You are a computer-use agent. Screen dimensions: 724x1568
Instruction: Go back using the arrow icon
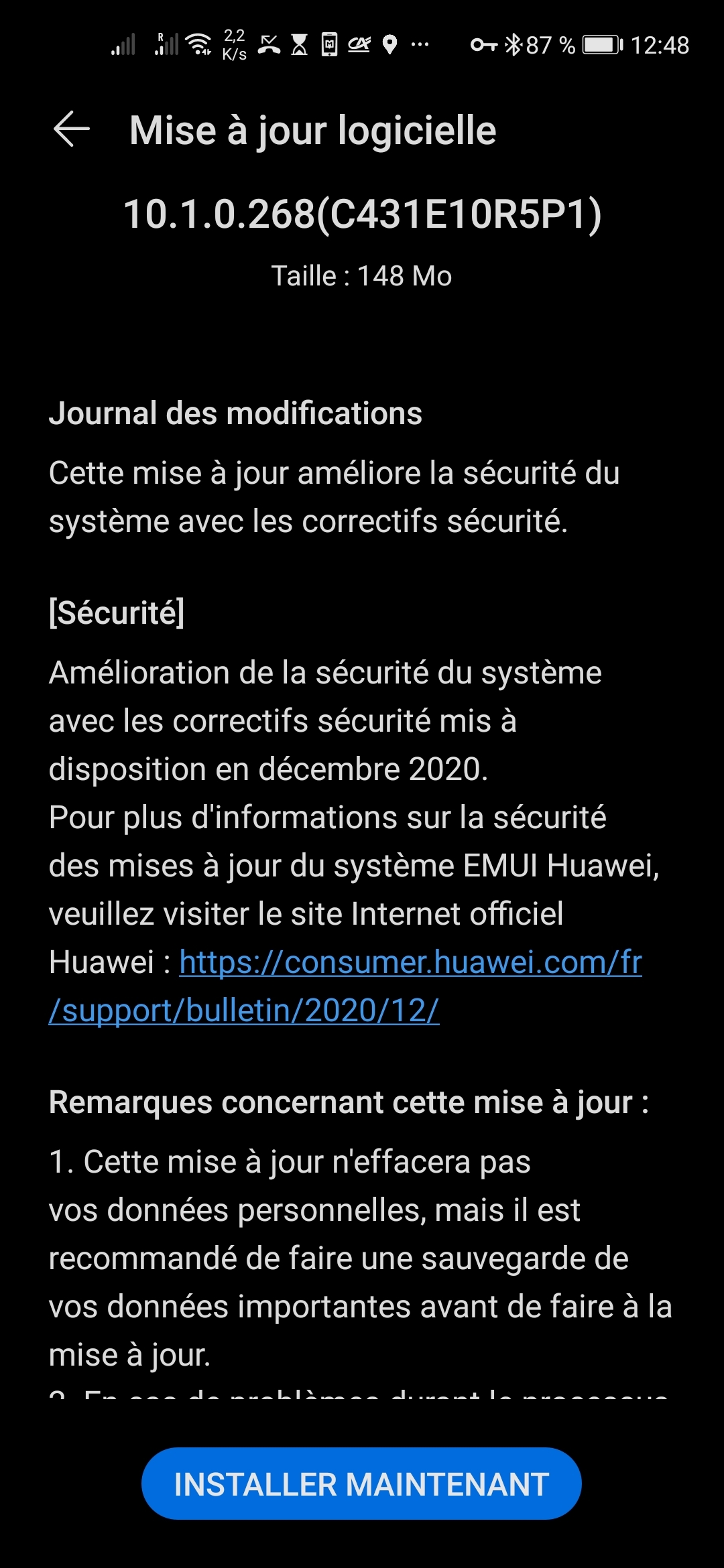[x=72, y=129]
